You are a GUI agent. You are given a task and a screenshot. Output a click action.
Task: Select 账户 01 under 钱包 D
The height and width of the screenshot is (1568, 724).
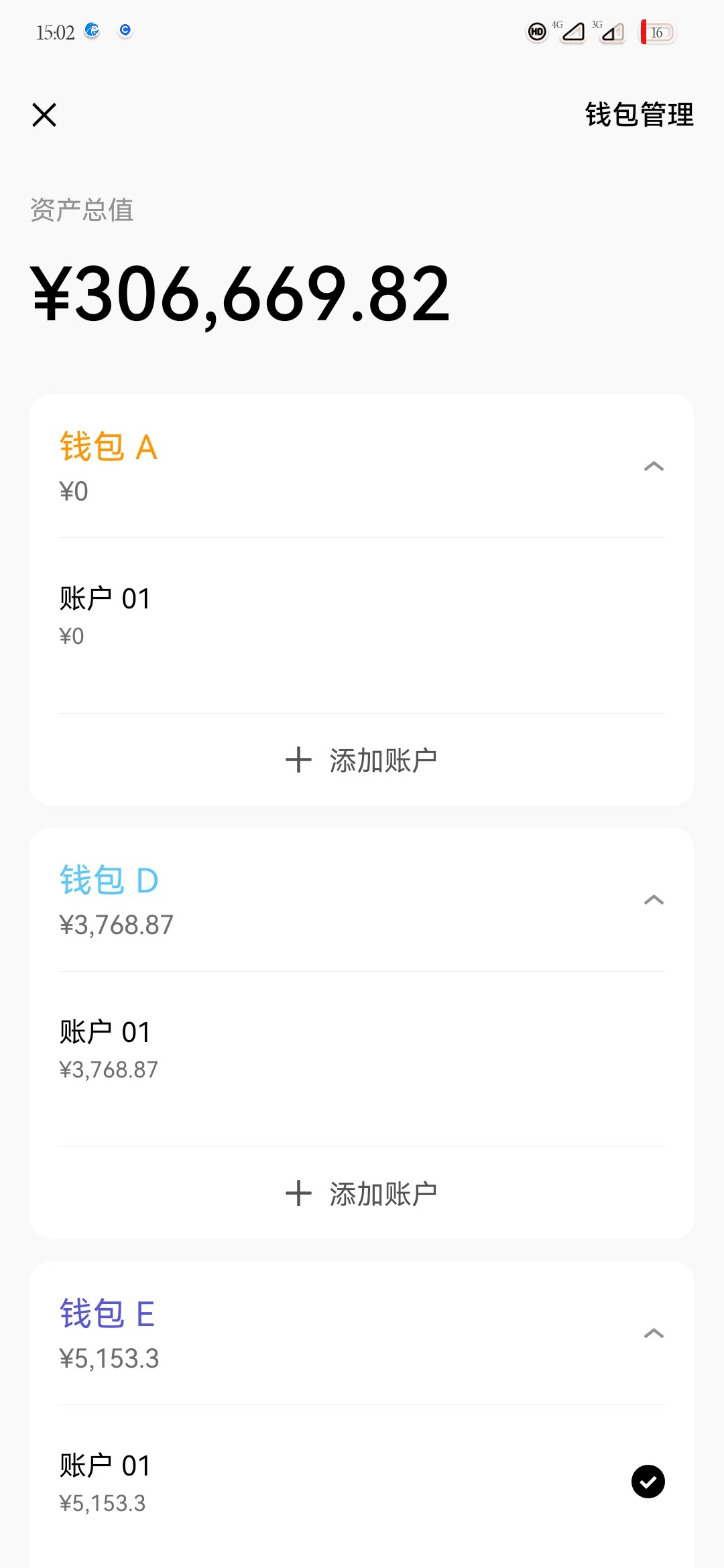pos(362,1050)
